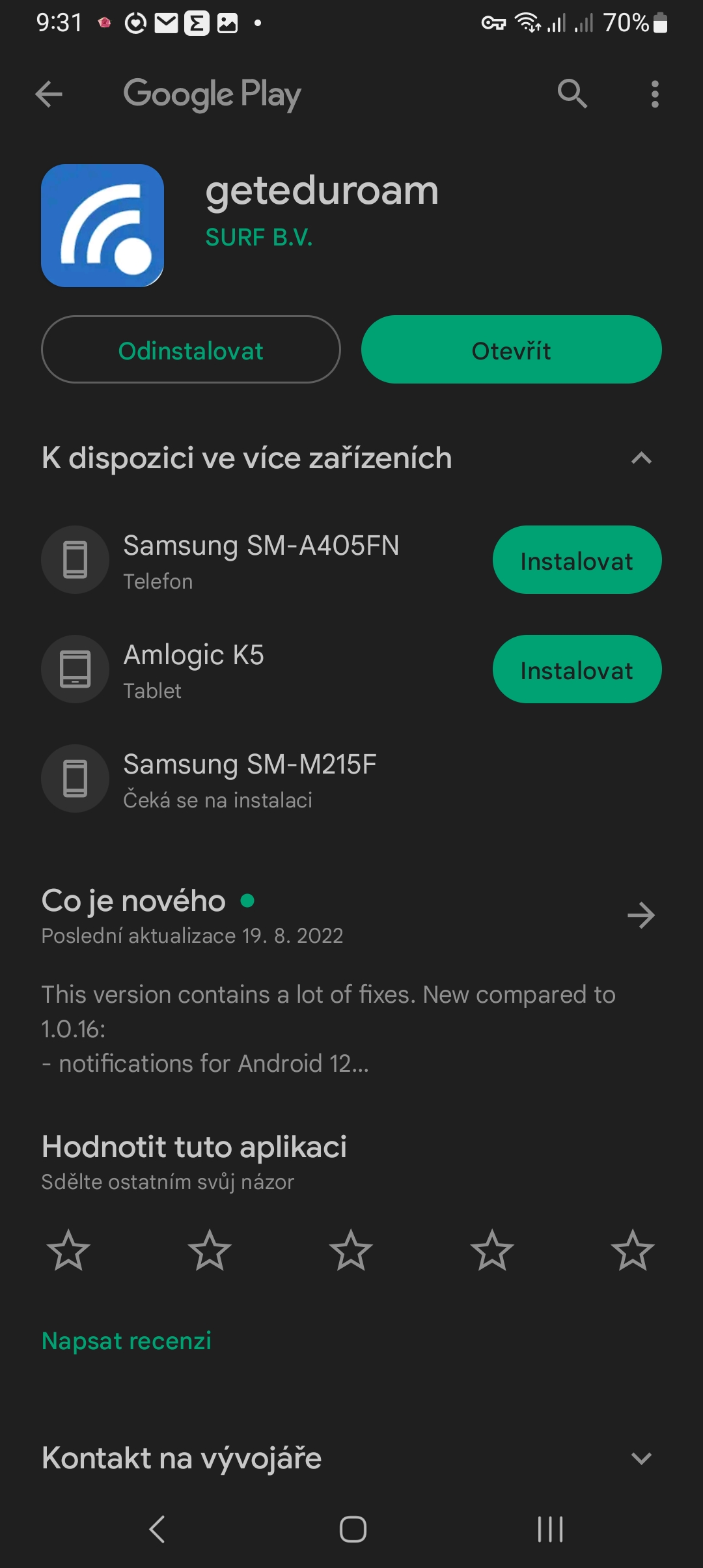This screenshot has width=703, height=1568.
Task: Go to the system home screen
Action: [x=353, y=1529]
